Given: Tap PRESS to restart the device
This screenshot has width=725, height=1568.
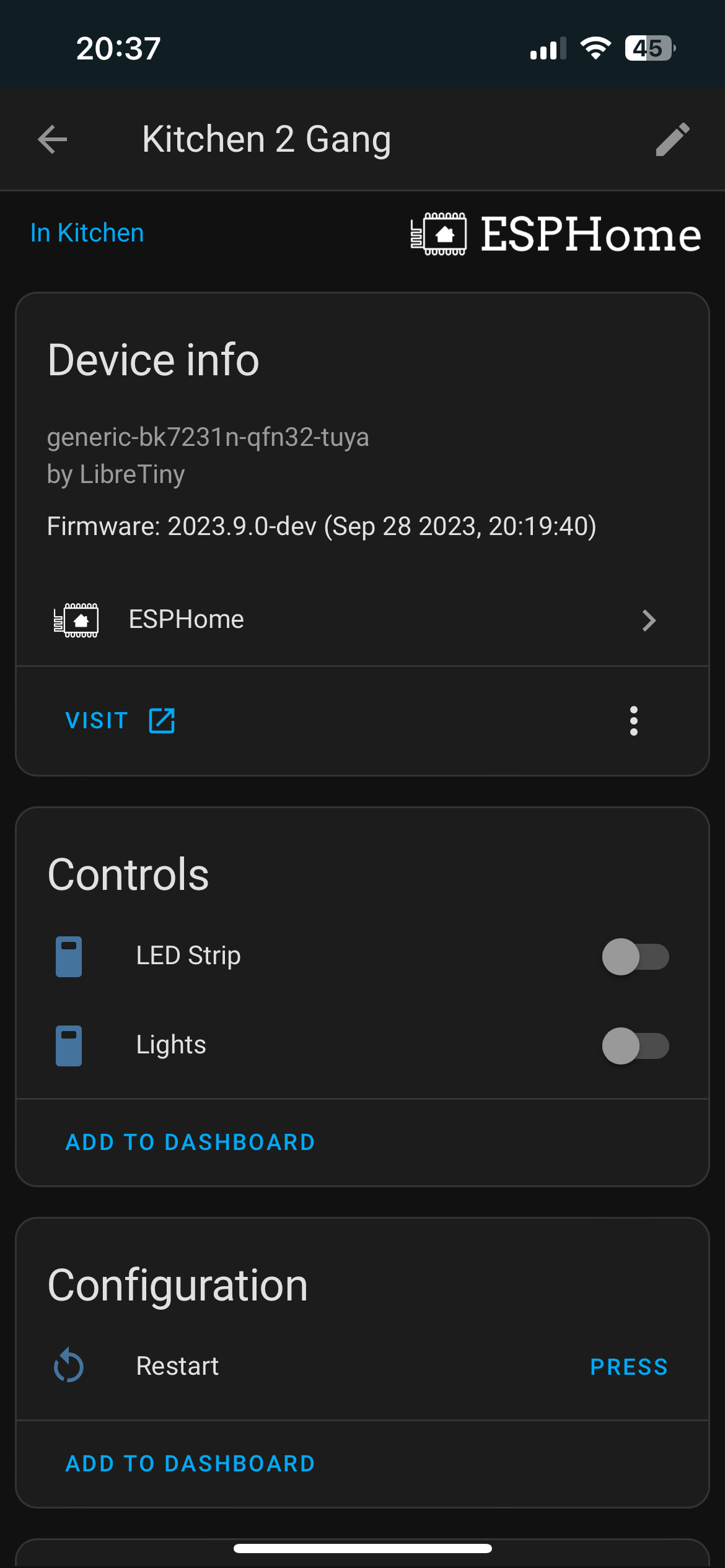Looking at the screenshot, I should [x=629, y=1367].
